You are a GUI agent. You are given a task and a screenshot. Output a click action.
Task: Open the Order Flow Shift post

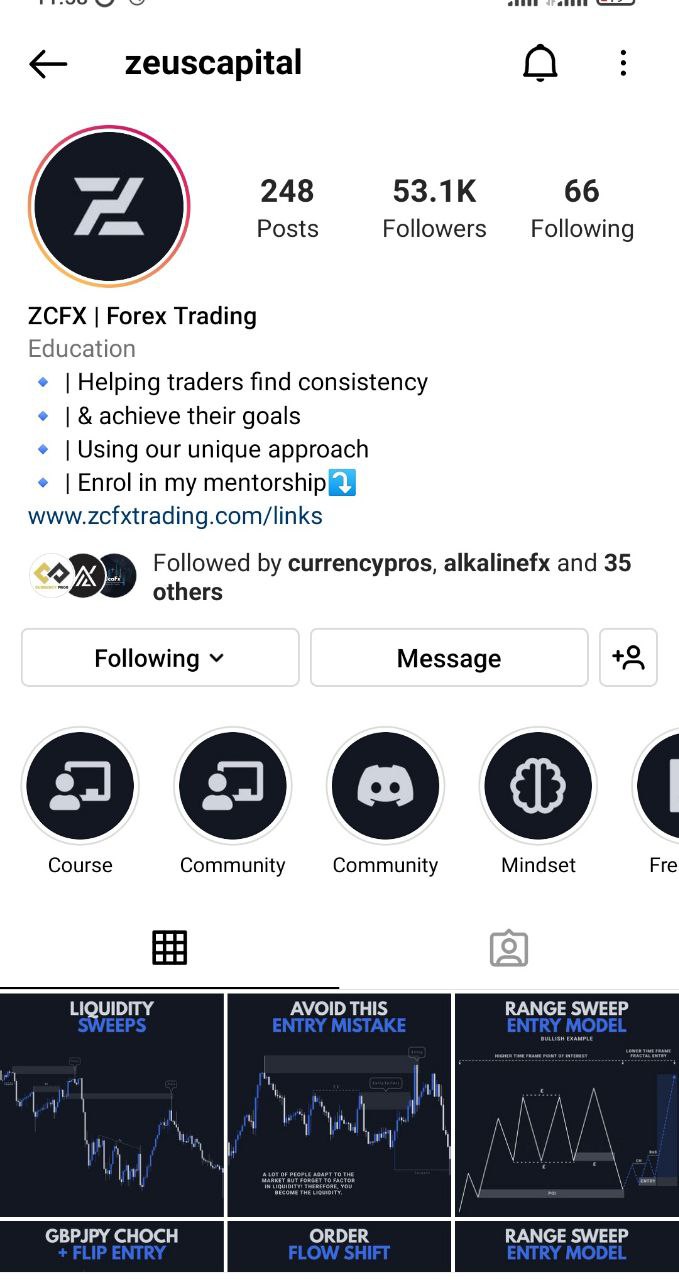coord(339,1248)
